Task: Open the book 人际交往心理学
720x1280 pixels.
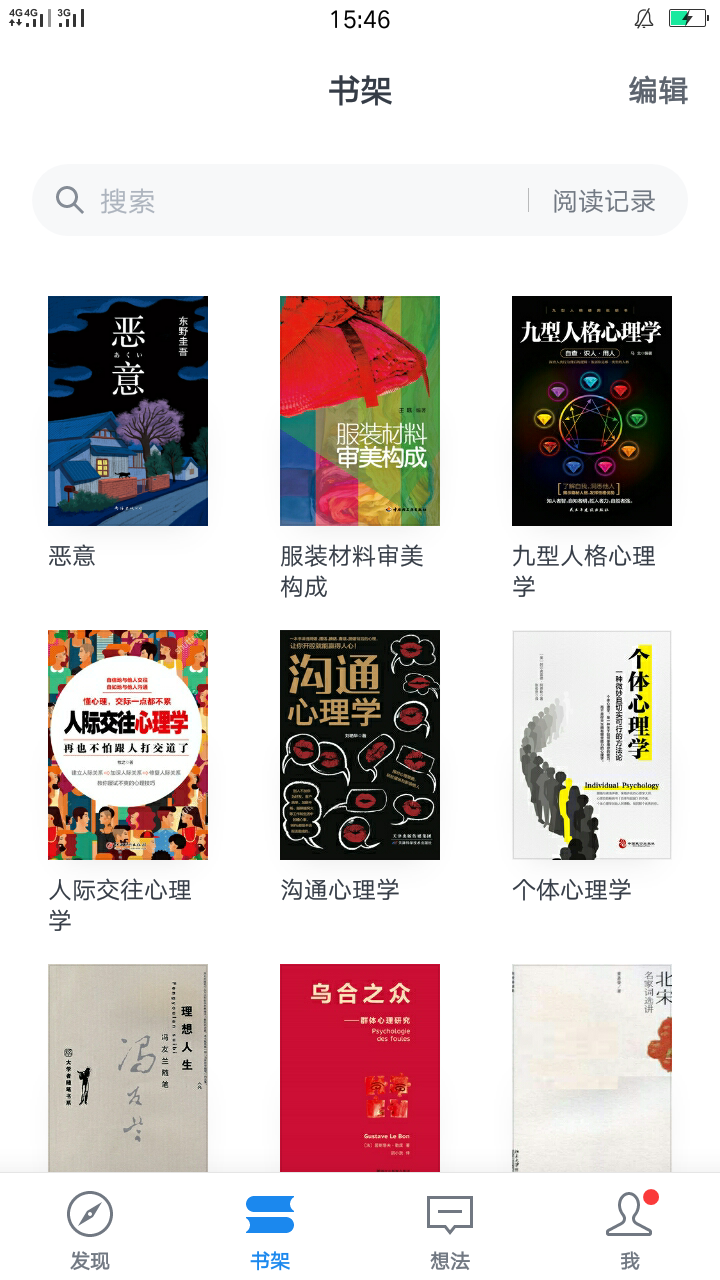Action: 128,745
